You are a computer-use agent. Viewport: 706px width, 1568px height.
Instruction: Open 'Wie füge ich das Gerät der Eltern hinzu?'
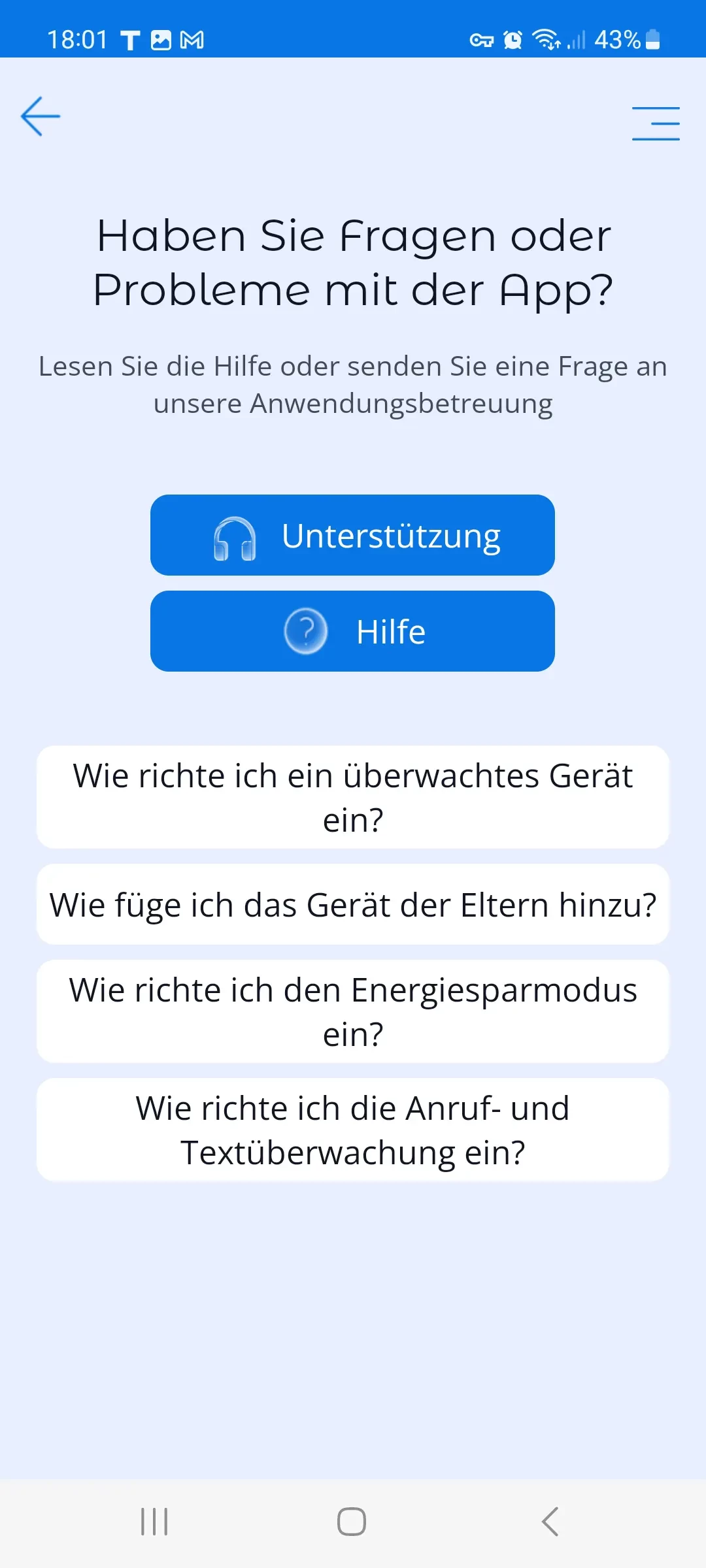point(352,904)
